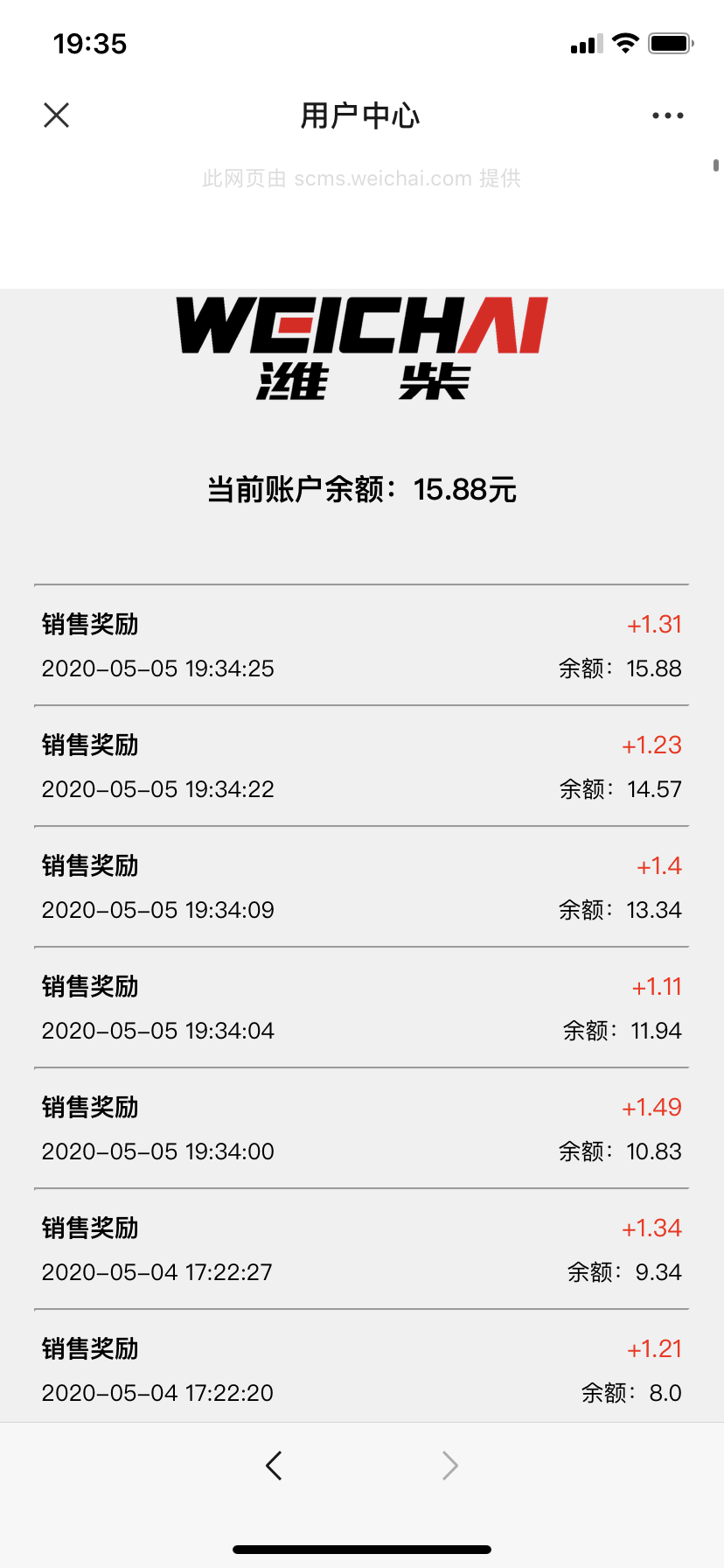Image resolution: width=724 pixels, height=1568 pixels.
Task: Close the 用户中心 web page
Action: [56, 115]
